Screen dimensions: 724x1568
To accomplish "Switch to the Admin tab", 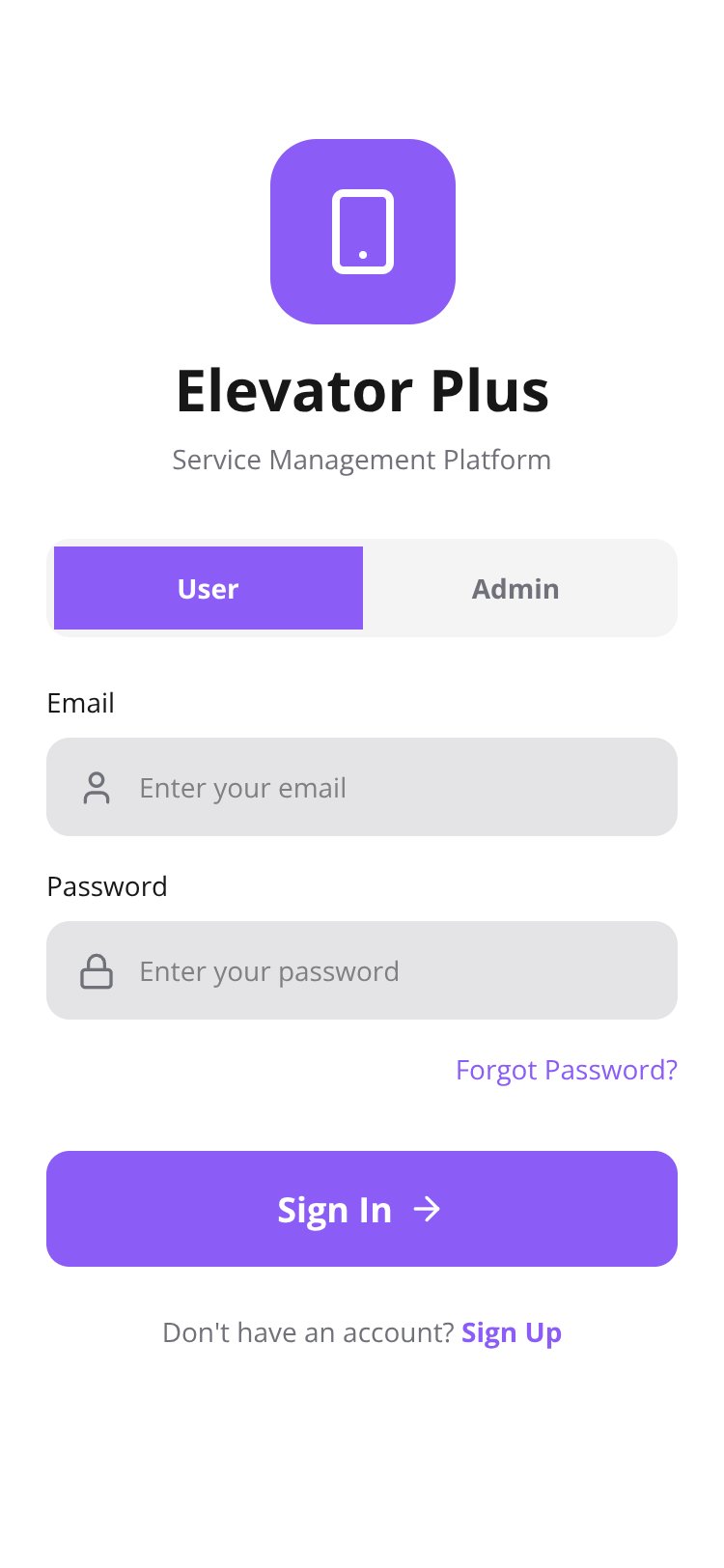I will 515,588.
